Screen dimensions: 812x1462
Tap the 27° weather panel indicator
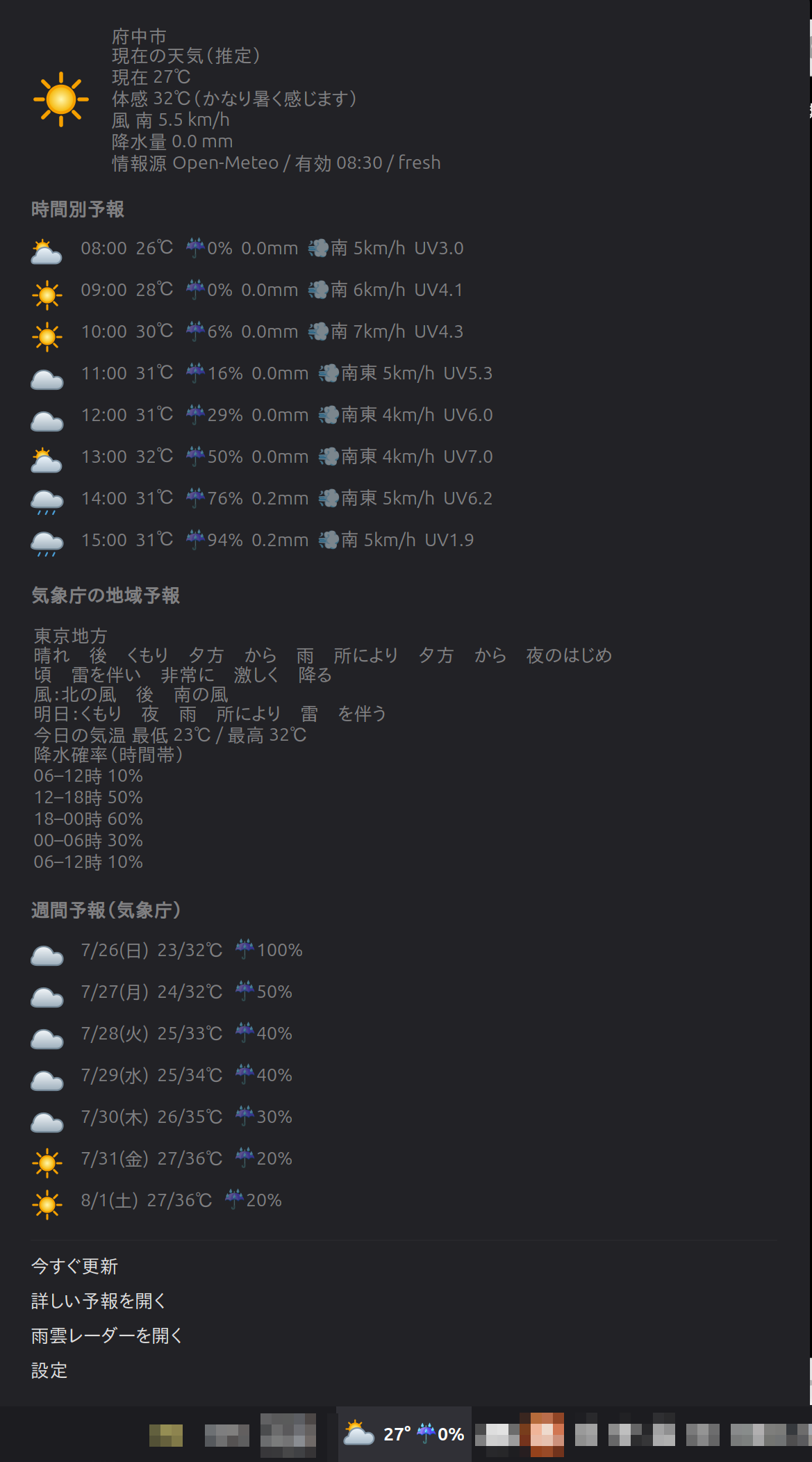pyautogui.click(x=404, y=1434)
